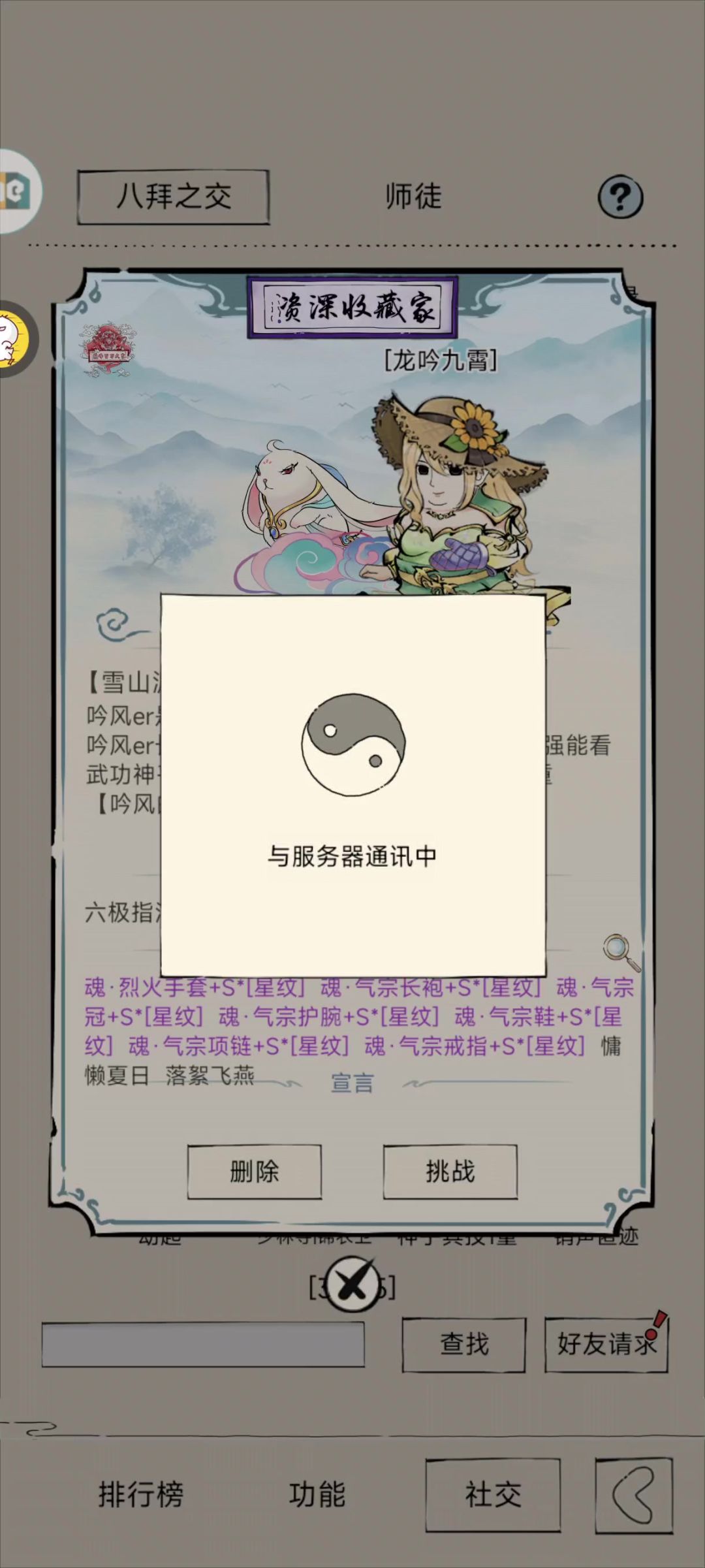Image resolution: width=705 pixels, height=1568 pixels.
Task: Open the 排行榜 leaderboard
Action: [141, 1495]
